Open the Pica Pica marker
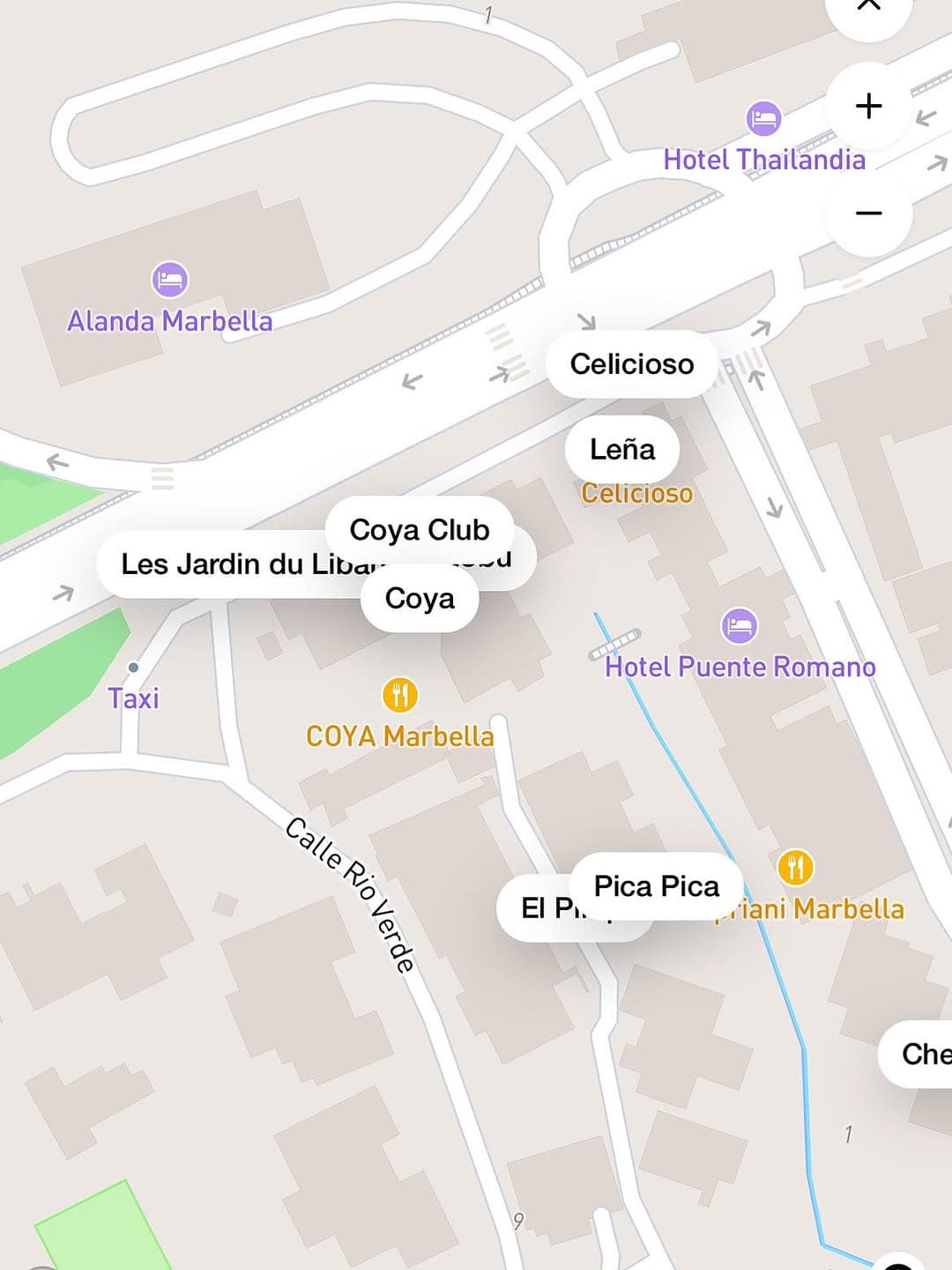Screen dimensions: 952x1270 tap(656, 885)
